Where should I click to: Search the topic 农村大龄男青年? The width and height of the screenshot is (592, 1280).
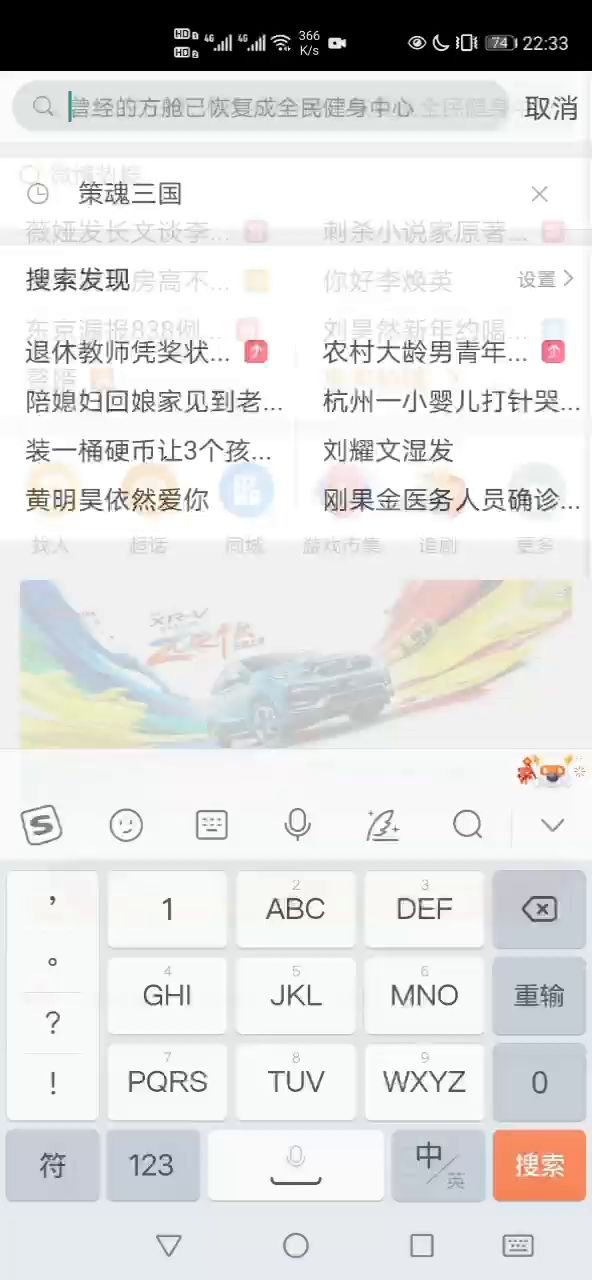pyautogui.click(x=426, y=352)
